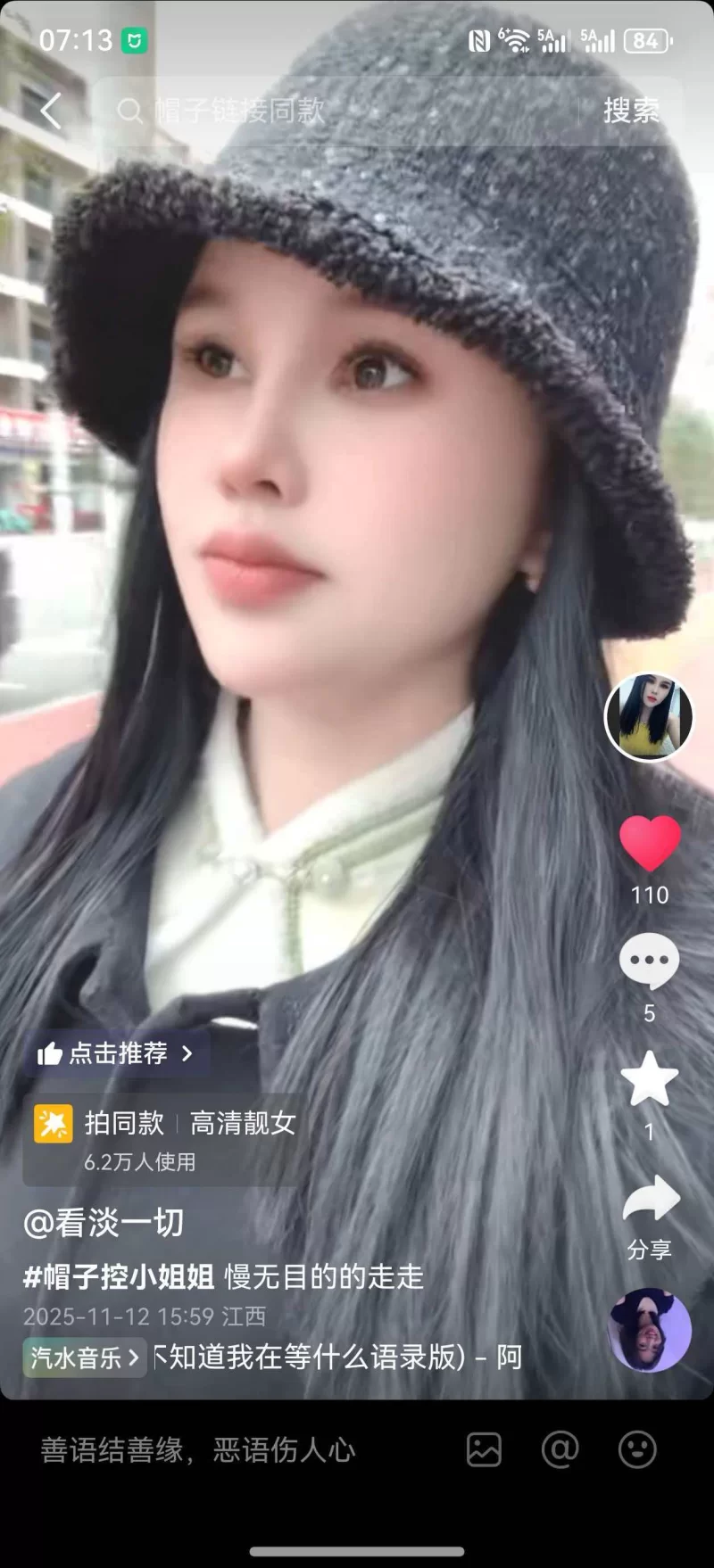Share the video via 分享 arrow
Viewport: 714px width, 1568px height.
point(650,1200)
